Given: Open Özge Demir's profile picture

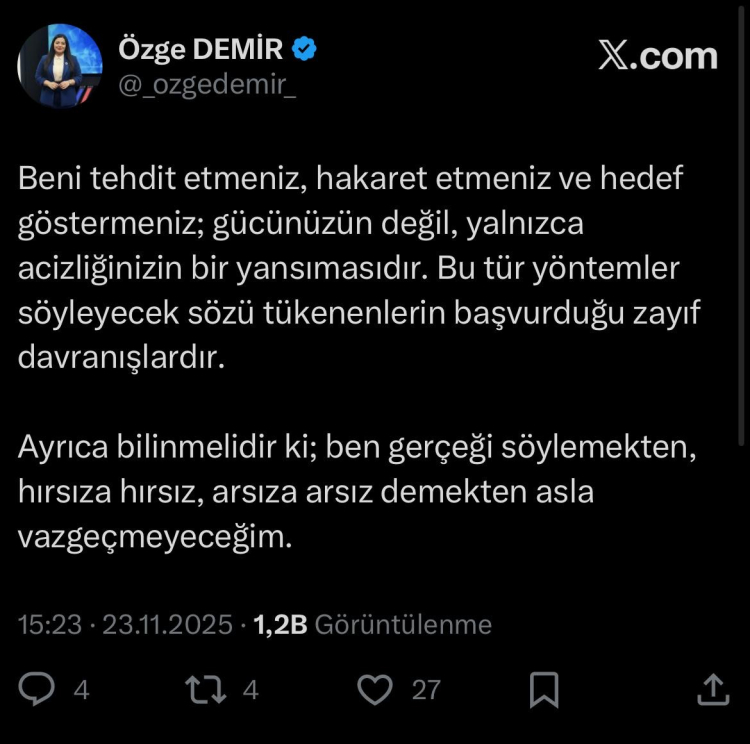Looking at the screenshot, I should tap(60, 67).
